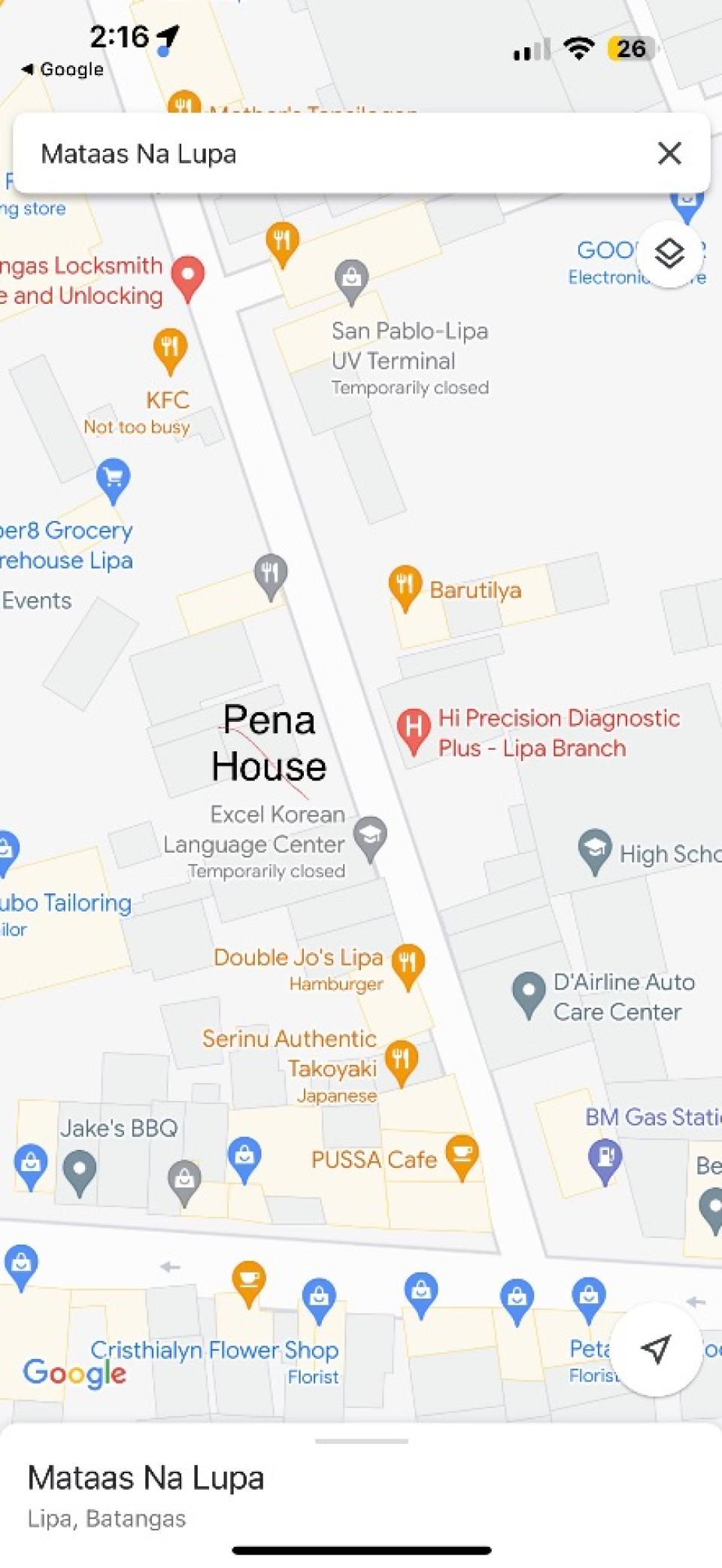Center map on my location
Screen dimensions: 722x1568
pos(656,1348)
